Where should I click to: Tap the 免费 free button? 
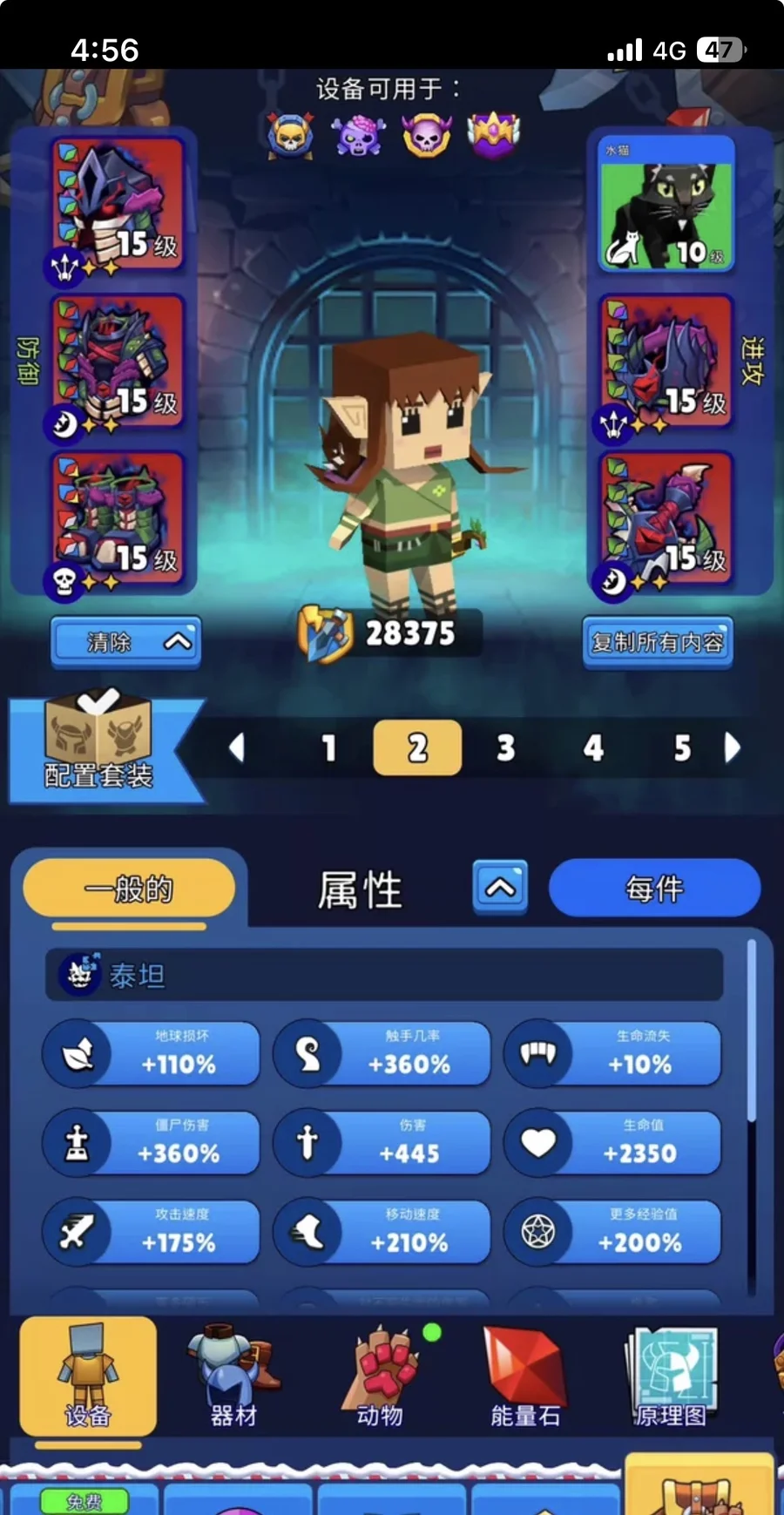coord(84,1501)
